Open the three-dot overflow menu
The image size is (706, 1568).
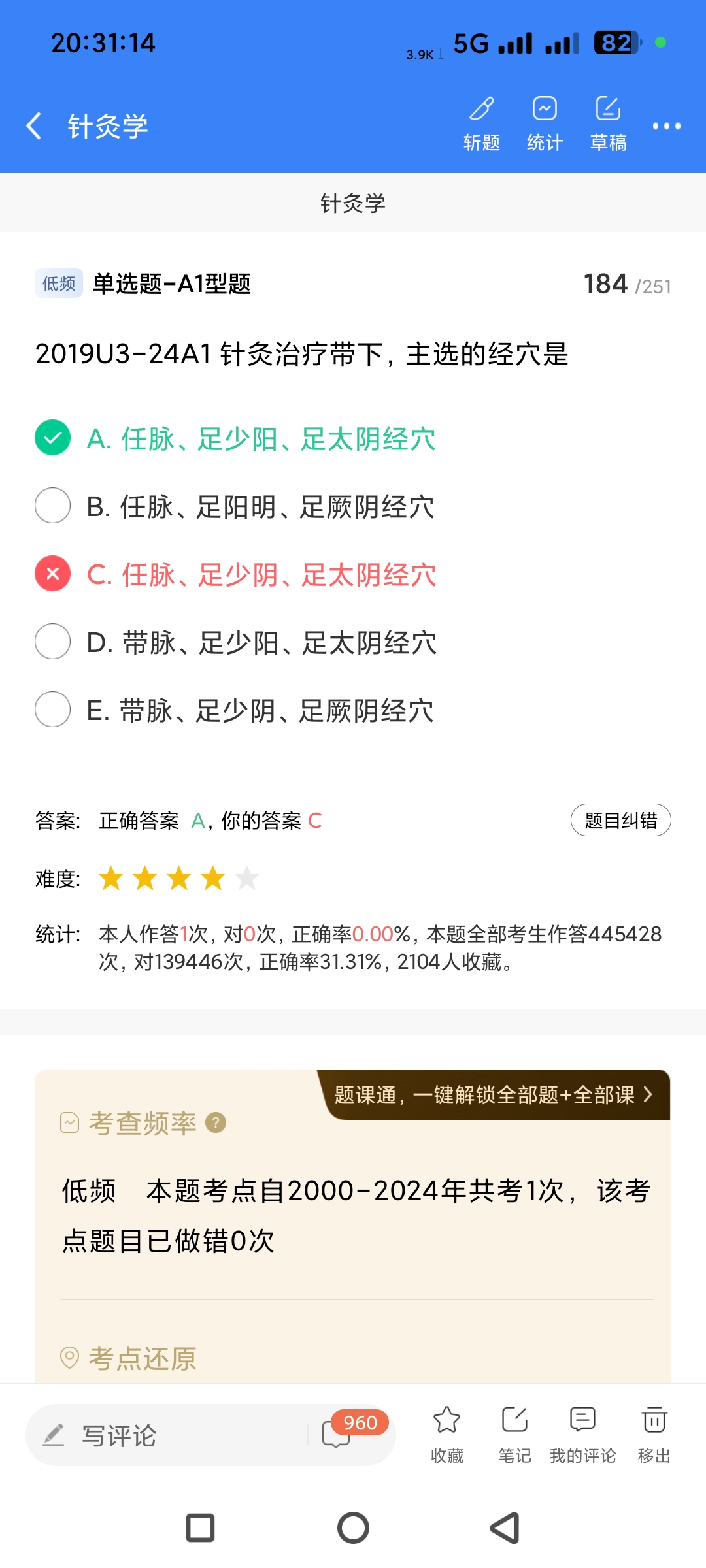tap(666, 125)
